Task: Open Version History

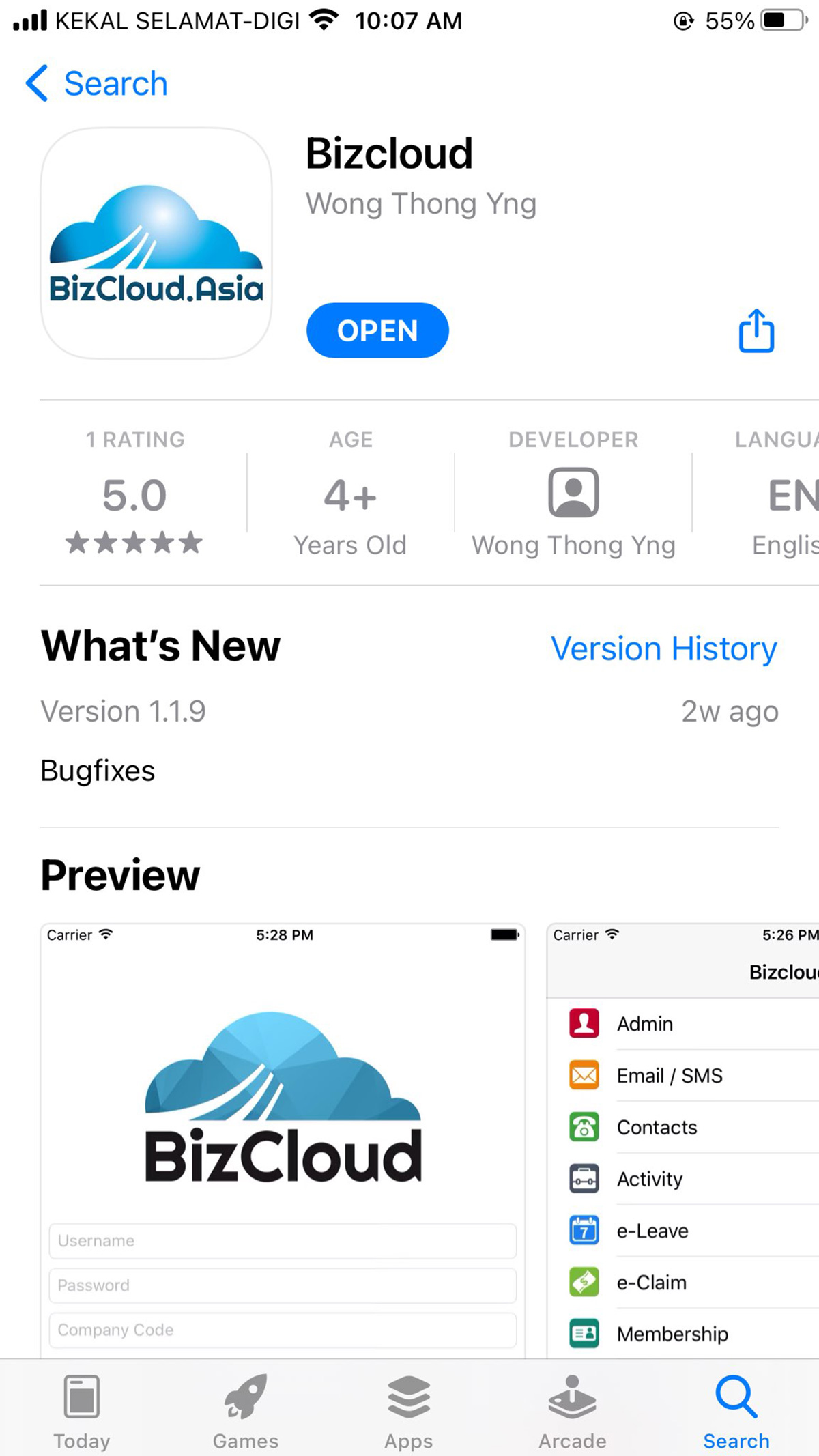Action: [663, 648]
